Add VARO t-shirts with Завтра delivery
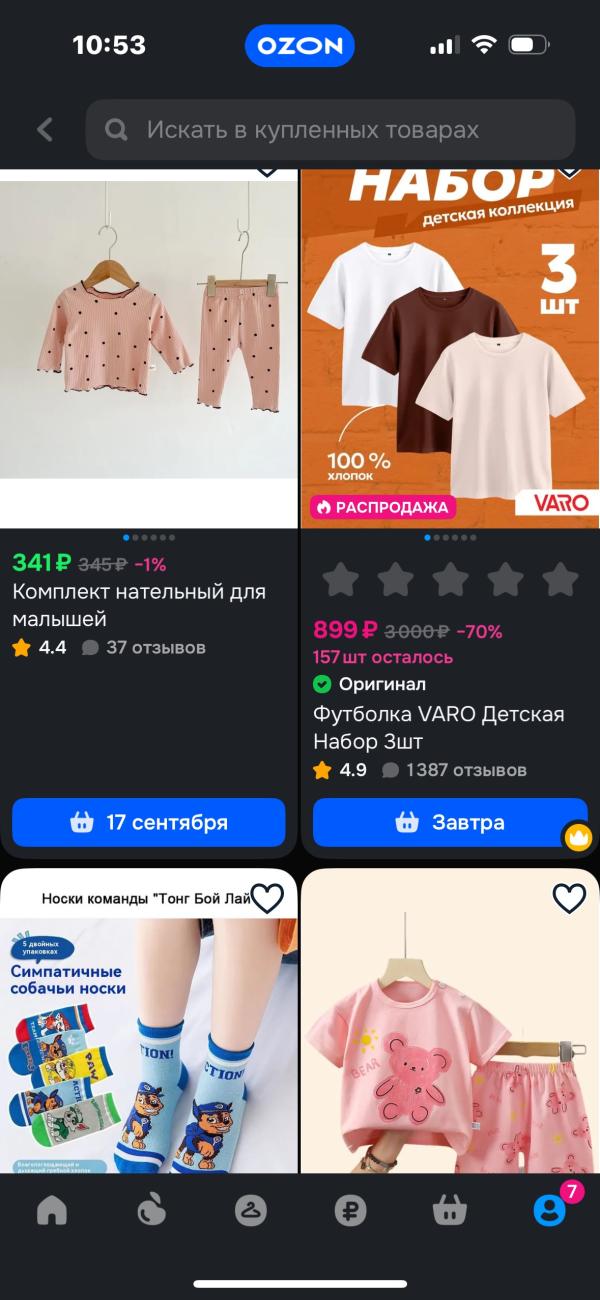The image size is (600, 1300). pyautogui.click(x=449, y=823)
